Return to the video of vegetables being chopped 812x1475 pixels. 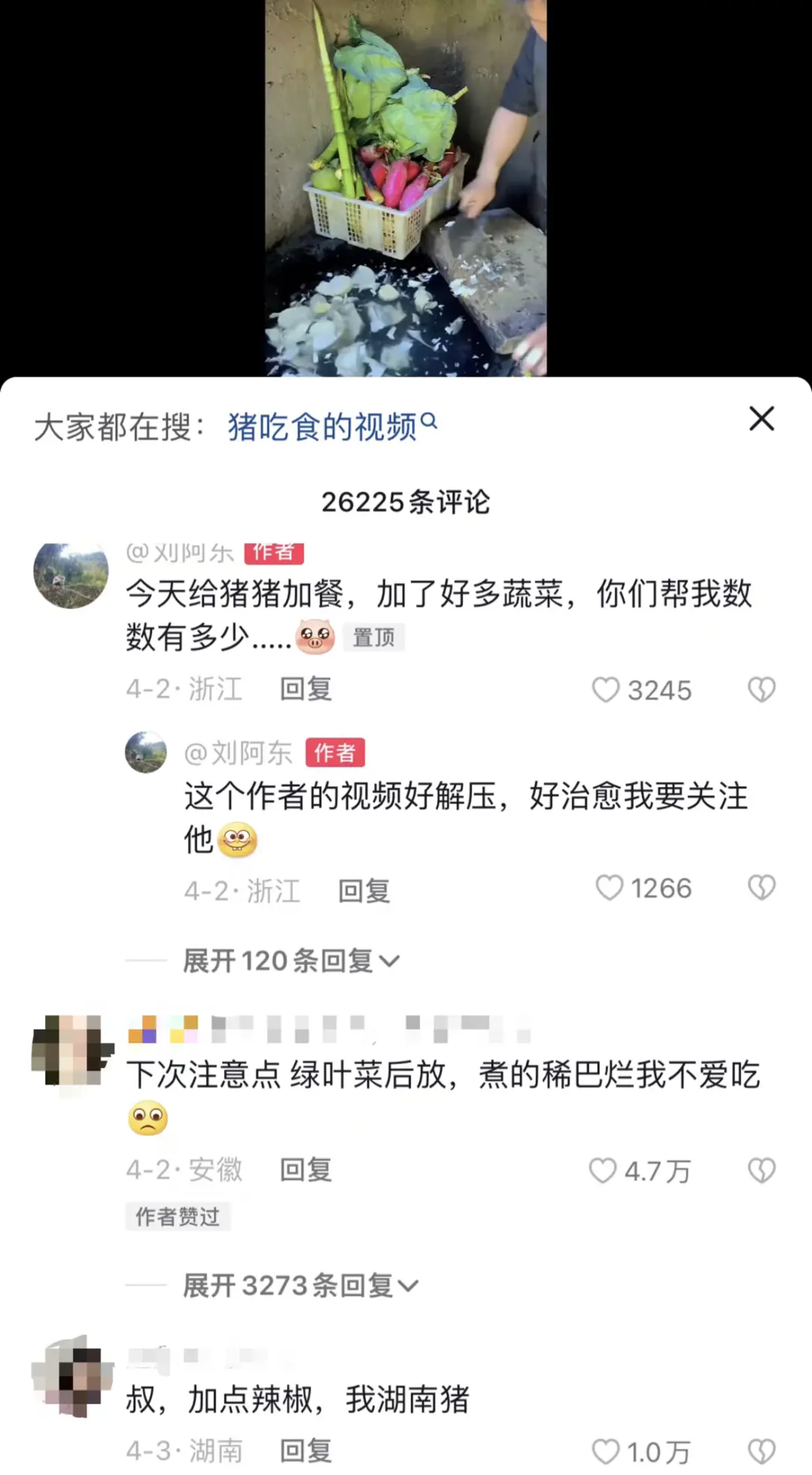(406, 188)
